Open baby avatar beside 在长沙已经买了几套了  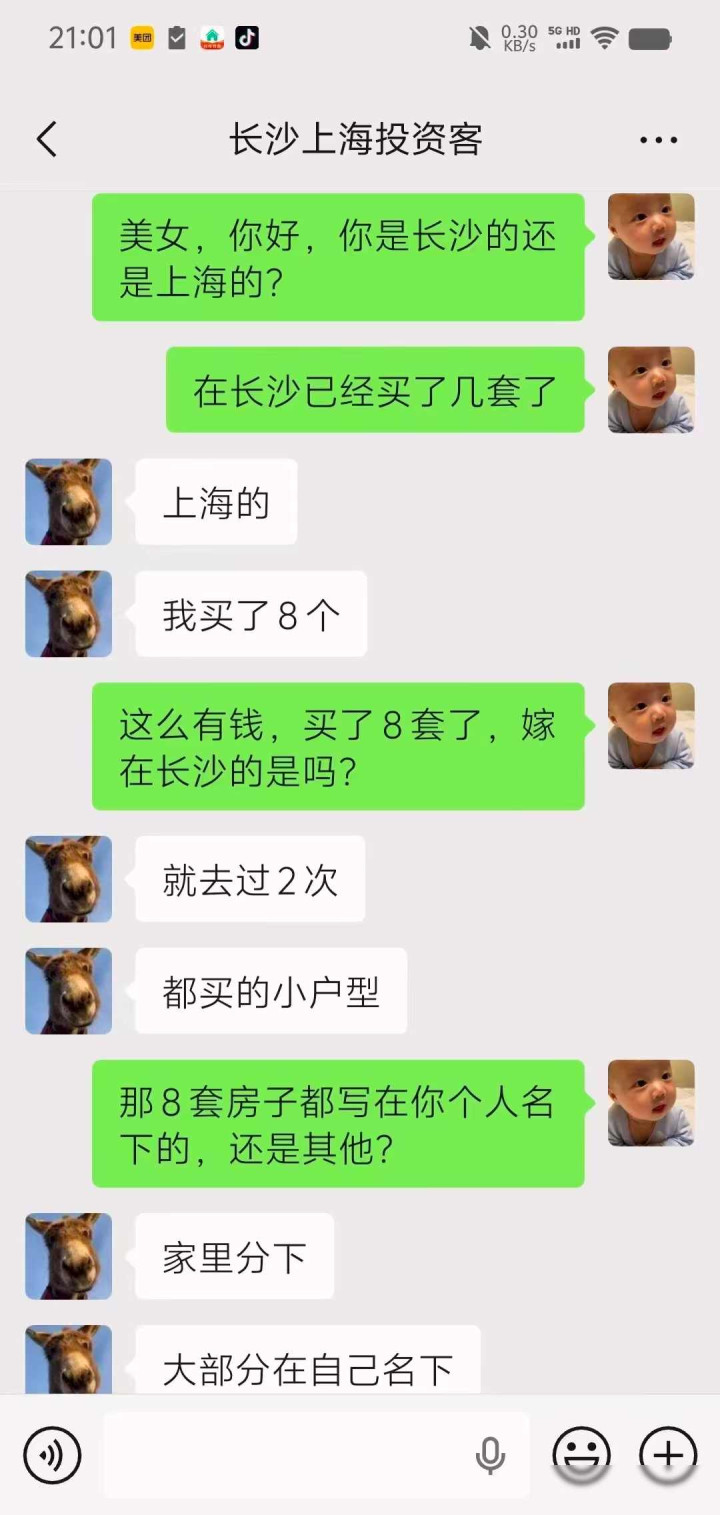point(651,390)
